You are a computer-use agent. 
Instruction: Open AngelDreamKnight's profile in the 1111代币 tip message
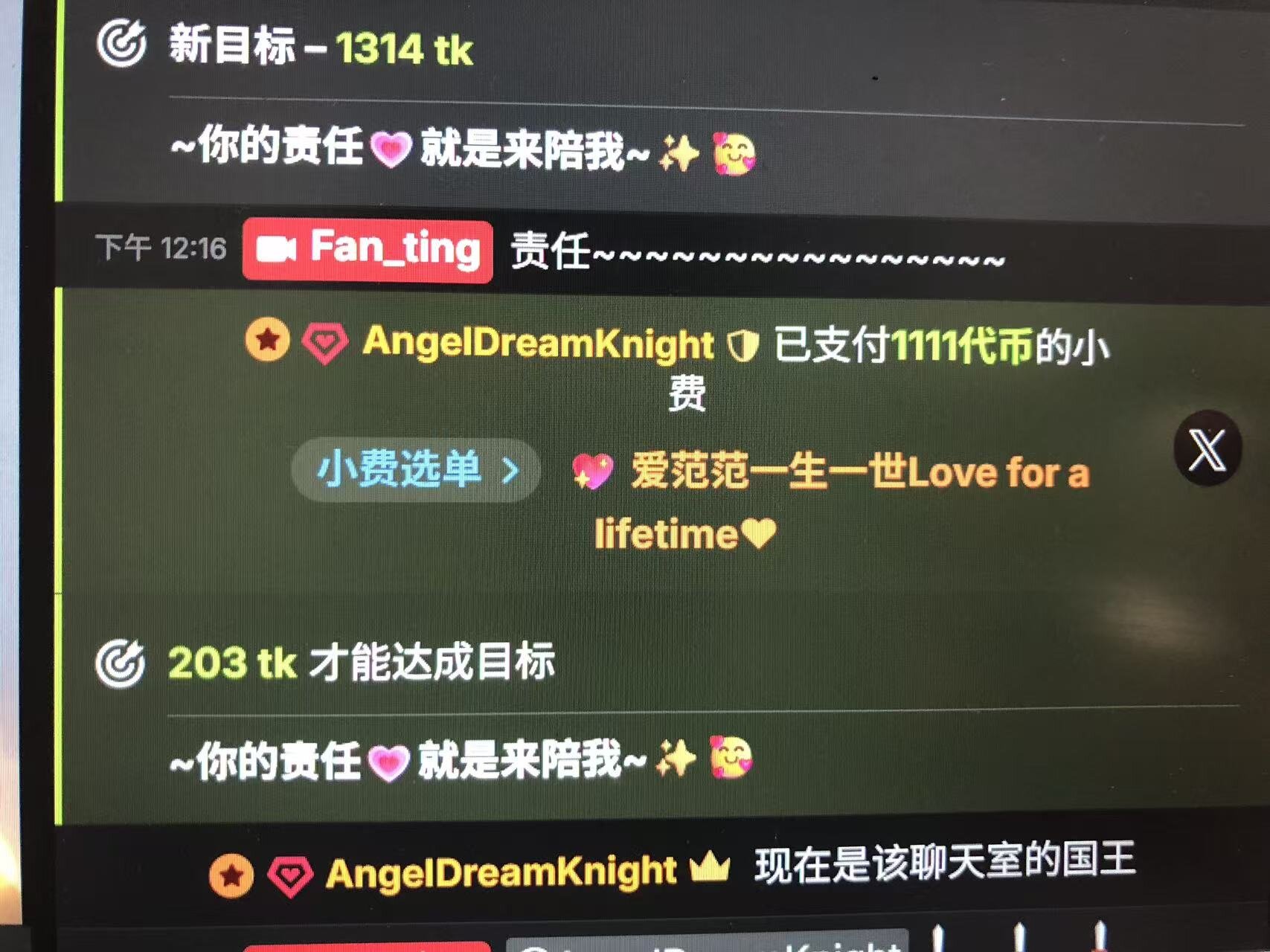coord(537,343)
